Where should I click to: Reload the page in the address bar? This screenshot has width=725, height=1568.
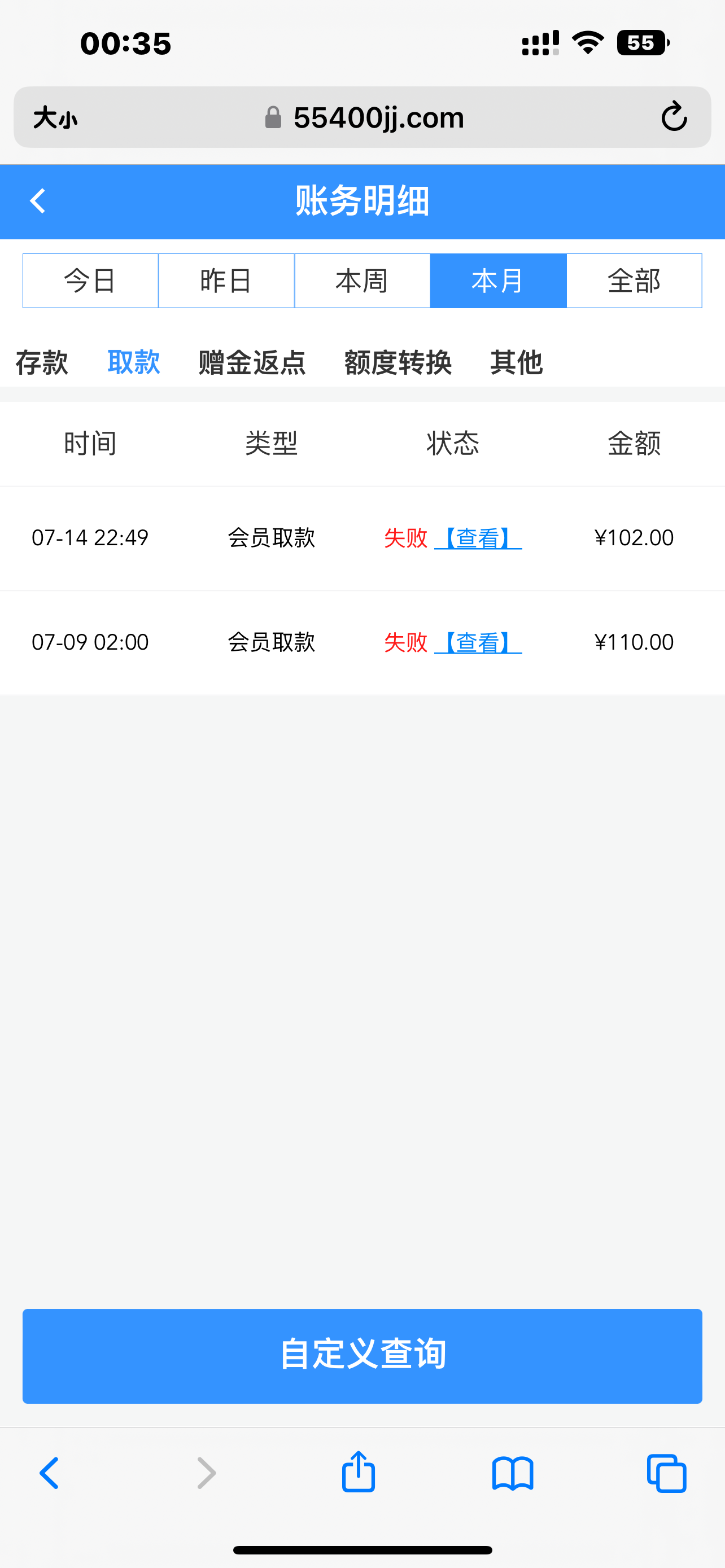click(674, 116)
